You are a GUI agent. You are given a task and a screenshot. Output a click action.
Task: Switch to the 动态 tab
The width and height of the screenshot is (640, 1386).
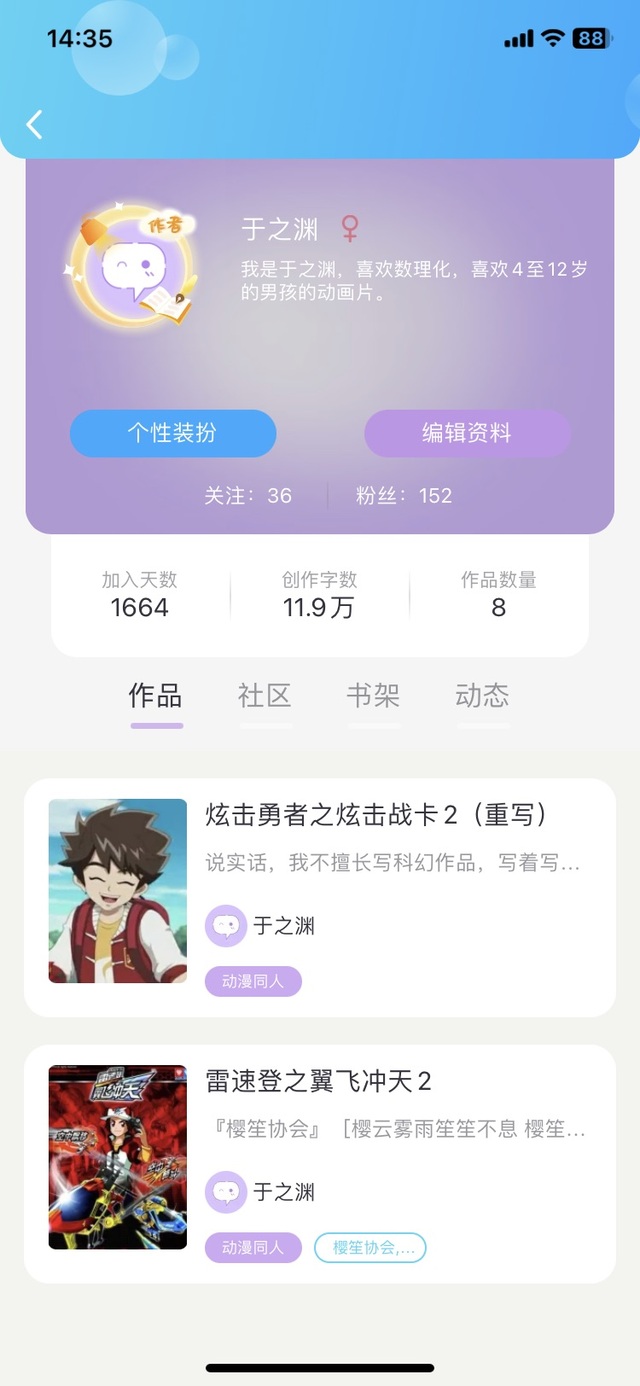click(482, 696)
